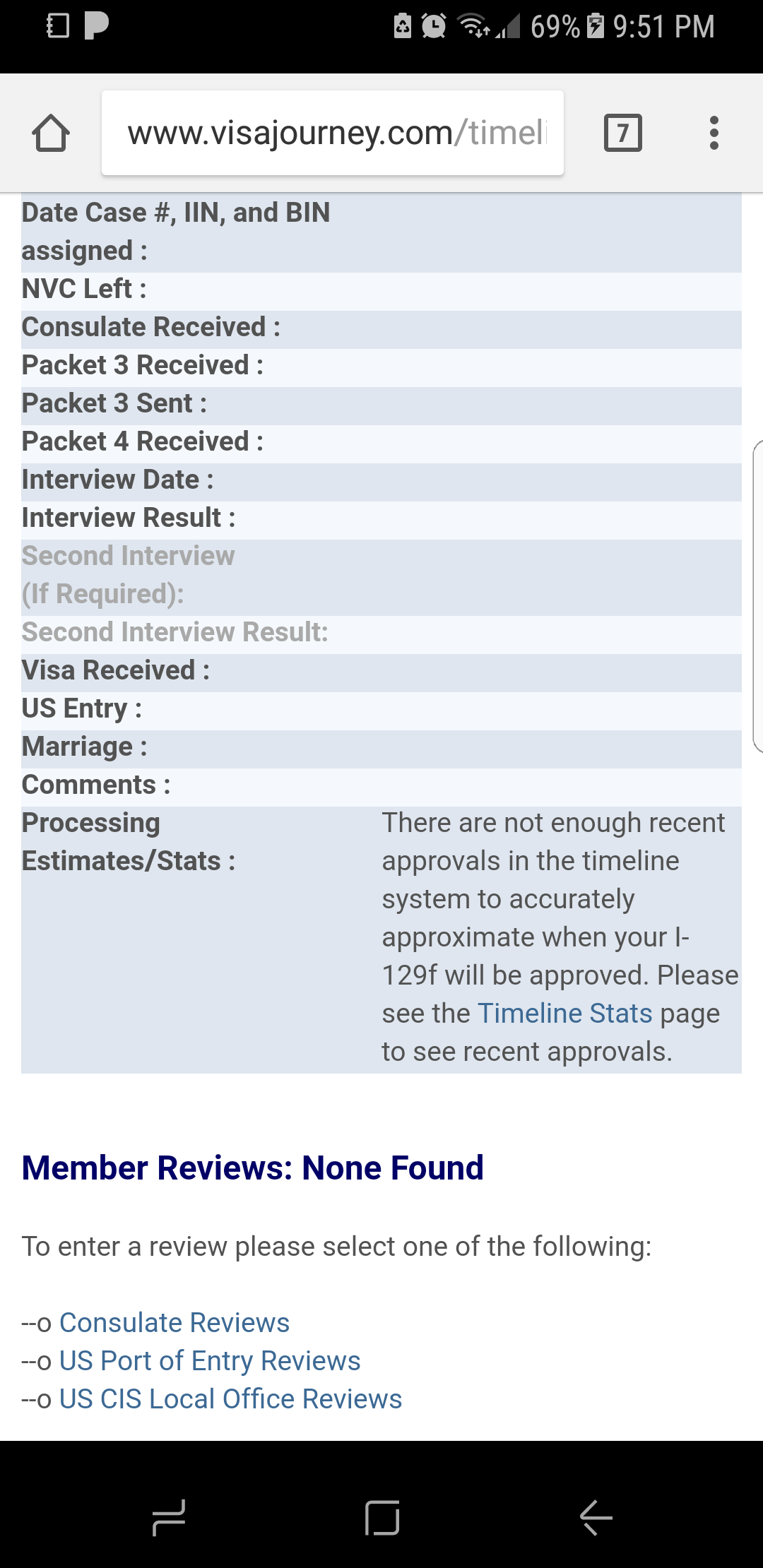Tap the visajourney.com address bar

coord(333,133)
